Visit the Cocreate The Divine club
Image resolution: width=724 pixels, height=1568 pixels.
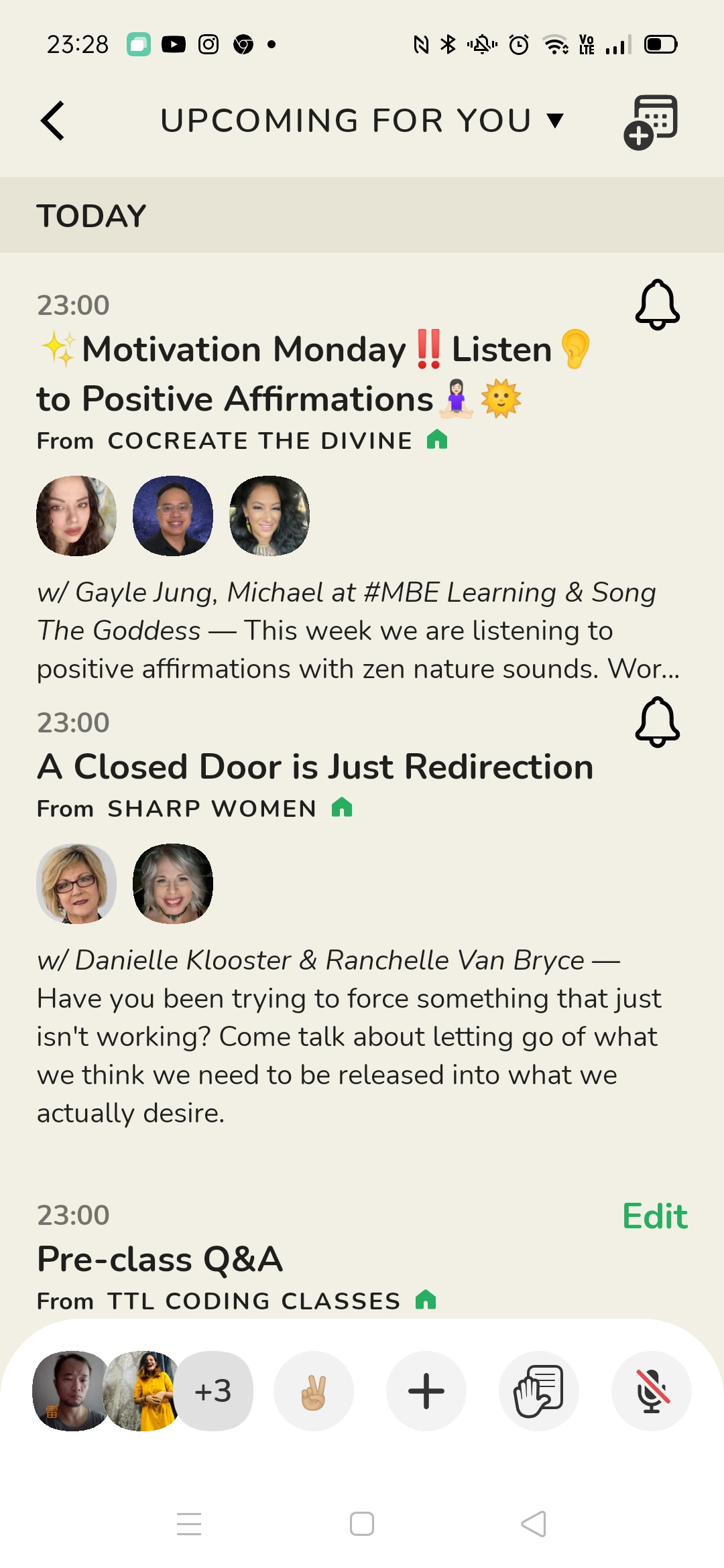[x=260, y=441]
